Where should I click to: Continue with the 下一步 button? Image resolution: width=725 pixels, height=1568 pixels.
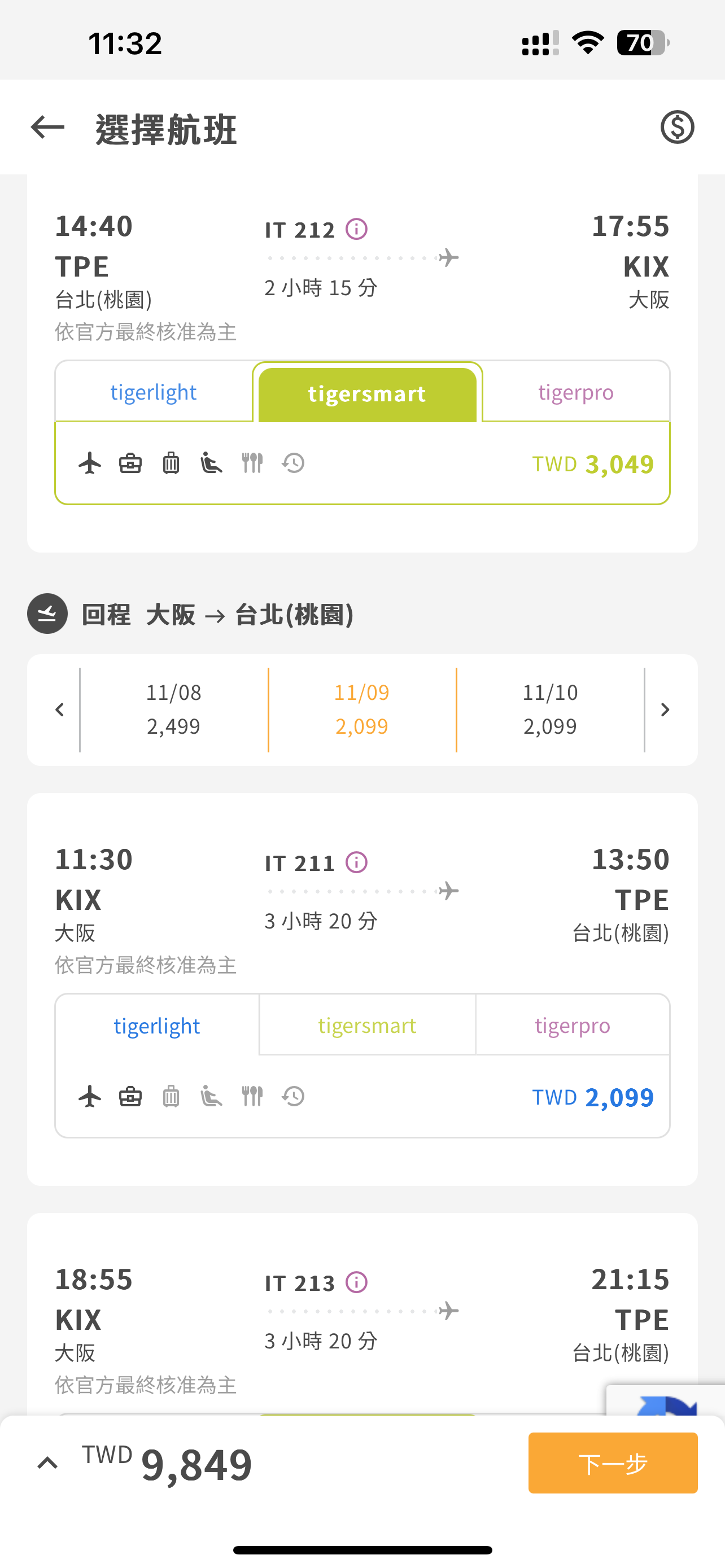[613, 1464]
